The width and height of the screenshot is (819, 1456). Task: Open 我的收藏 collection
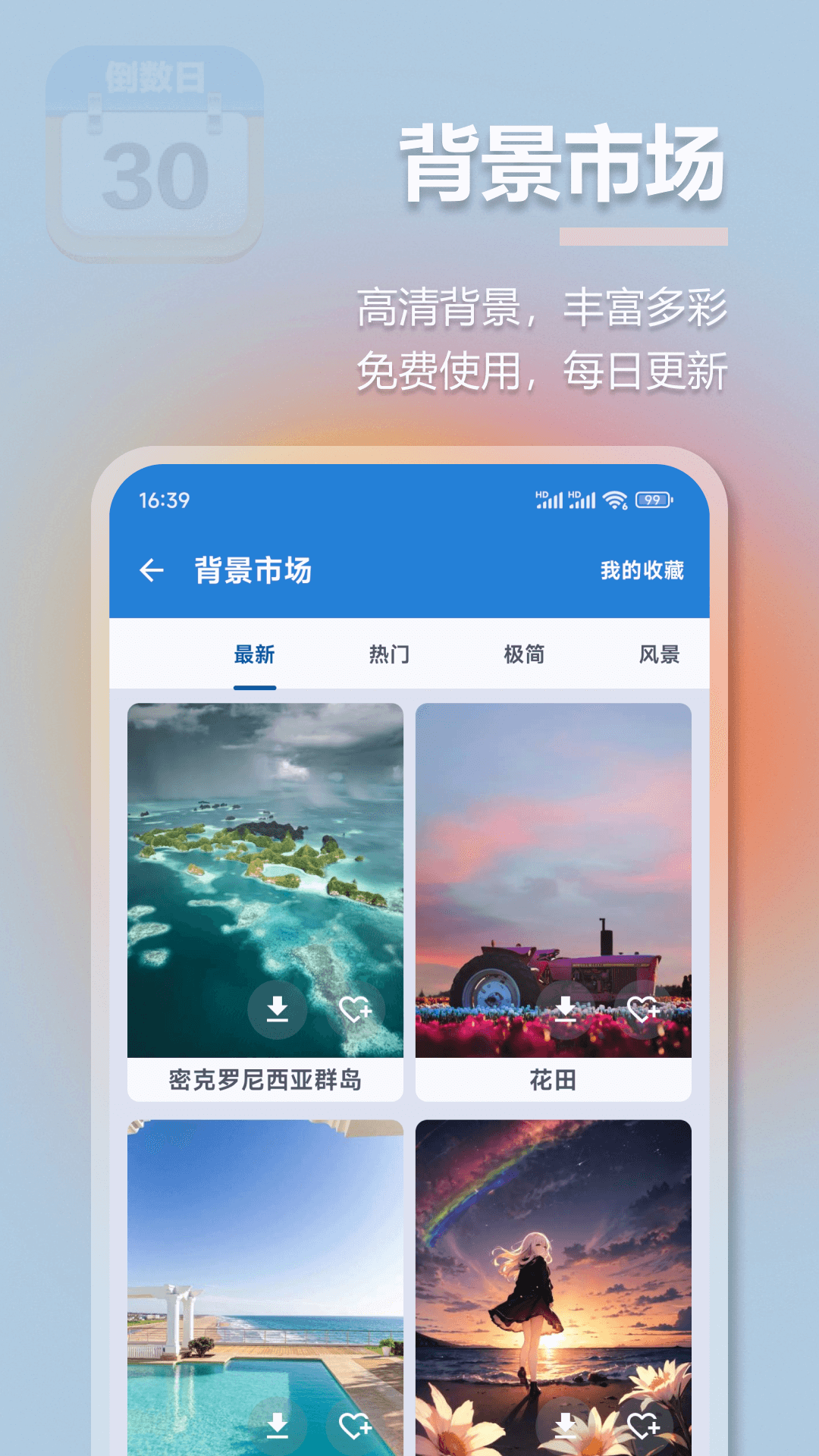(x=641, y=571)
